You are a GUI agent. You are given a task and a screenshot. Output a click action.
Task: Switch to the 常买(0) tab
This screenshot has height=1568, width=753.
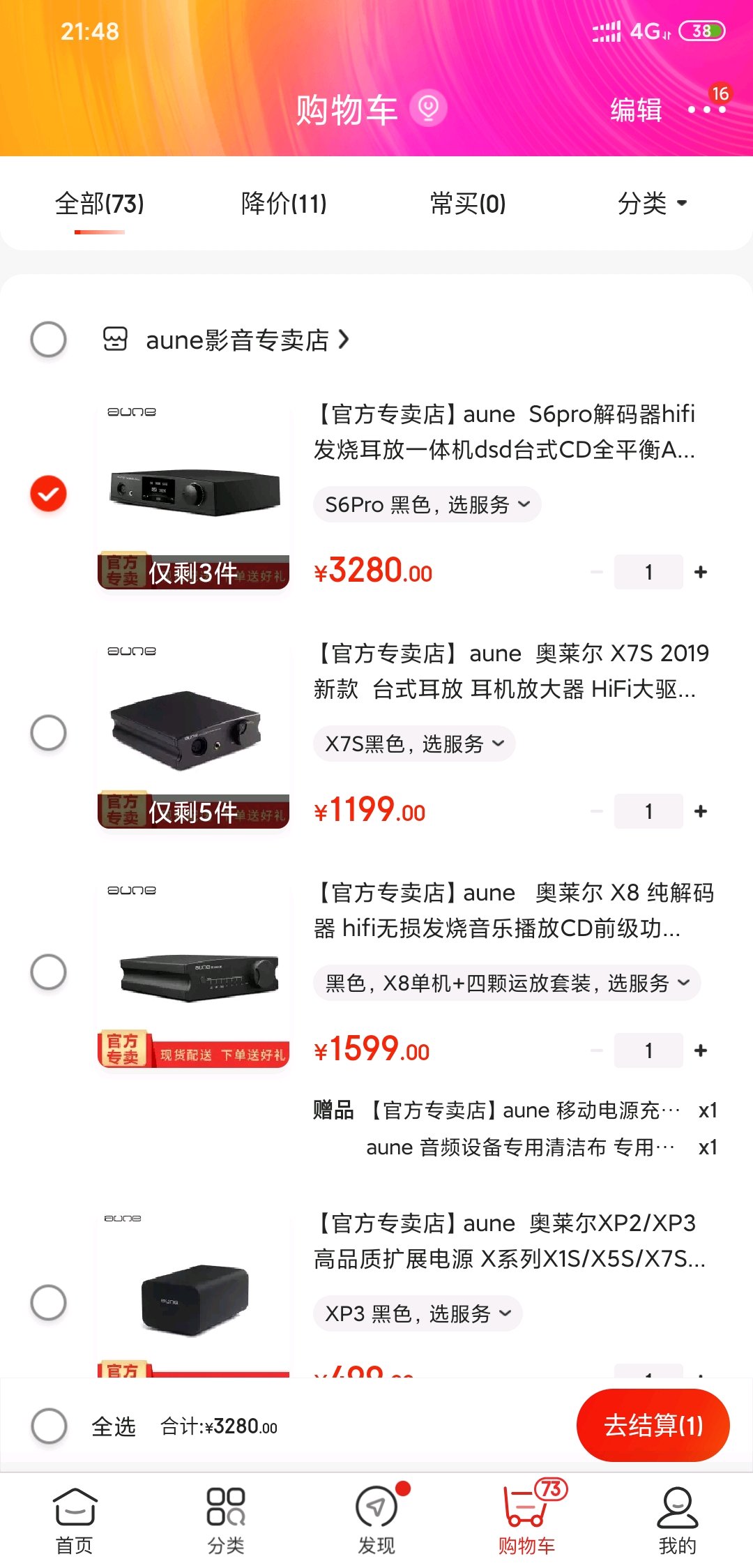click(468, 204)
